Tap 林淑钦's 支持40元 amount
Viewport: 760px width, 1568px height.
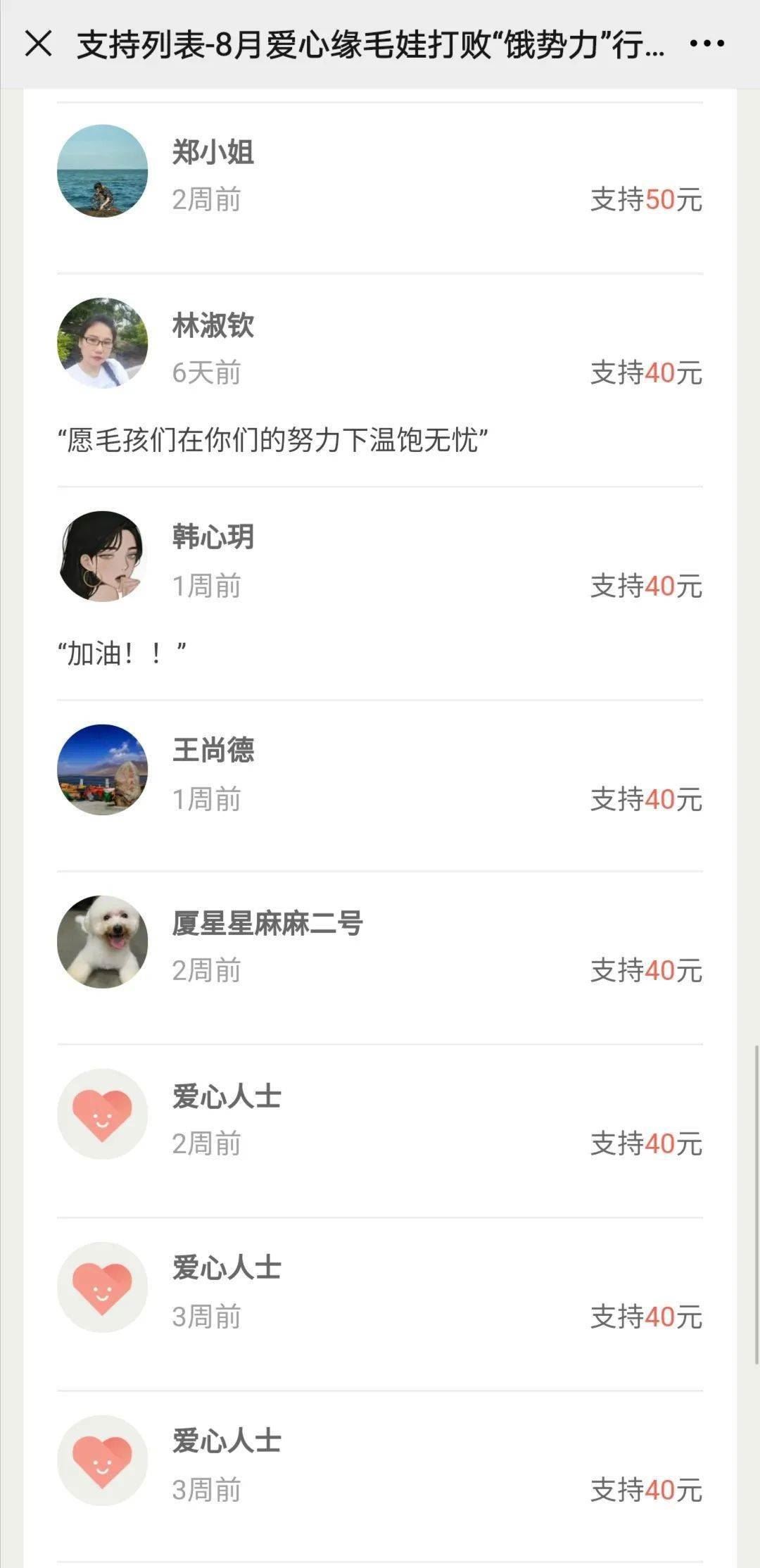coord(645,375)
